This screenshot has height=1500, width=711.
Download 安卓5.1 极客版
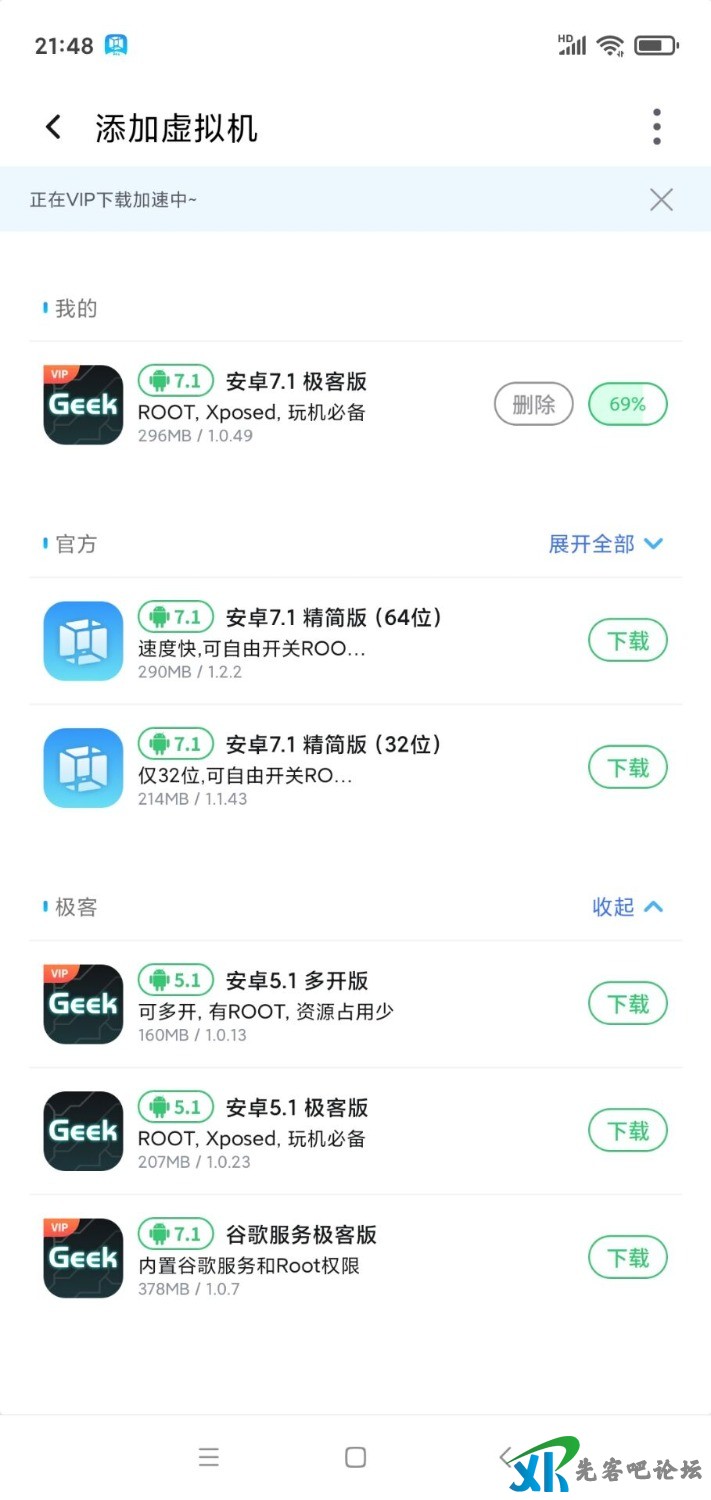[x=627, y=1131]
